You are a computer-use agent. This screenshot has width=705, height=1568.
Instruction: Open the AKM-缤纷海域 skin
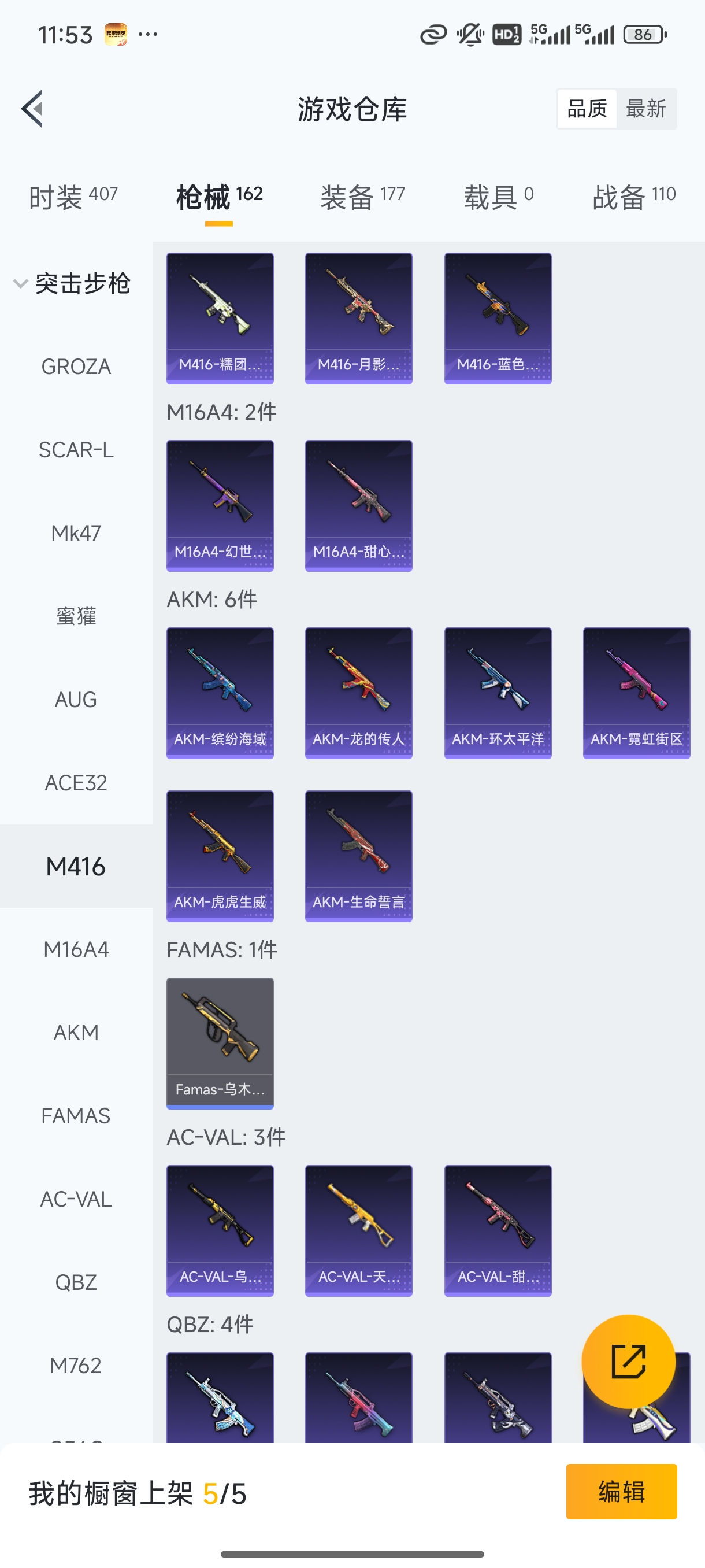[220, 693]
